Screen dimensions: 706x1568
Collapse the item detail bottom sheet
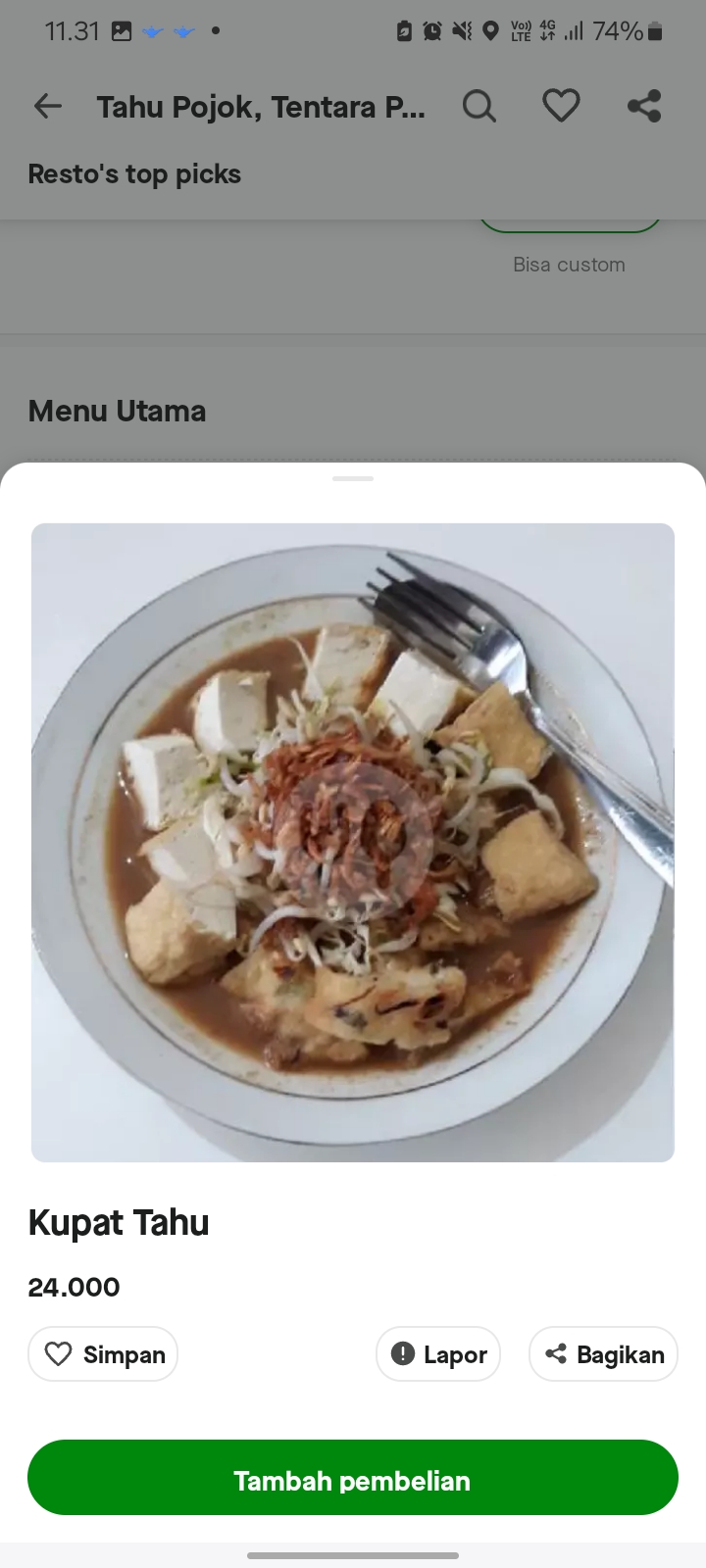tap(352, 479)
